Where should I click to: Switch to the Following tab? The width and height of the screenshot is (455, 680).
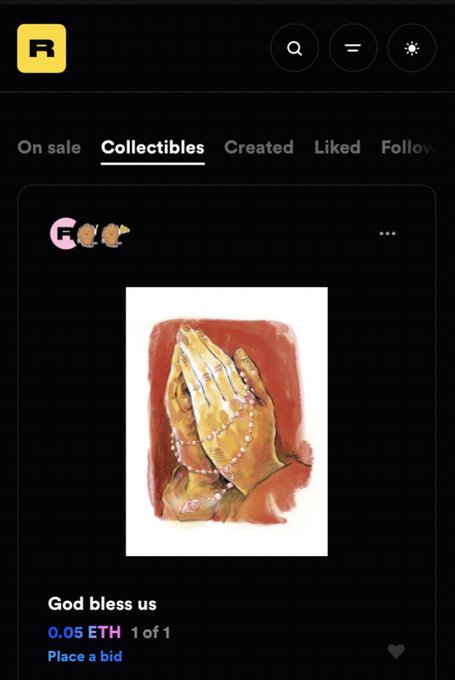(407, 147)
